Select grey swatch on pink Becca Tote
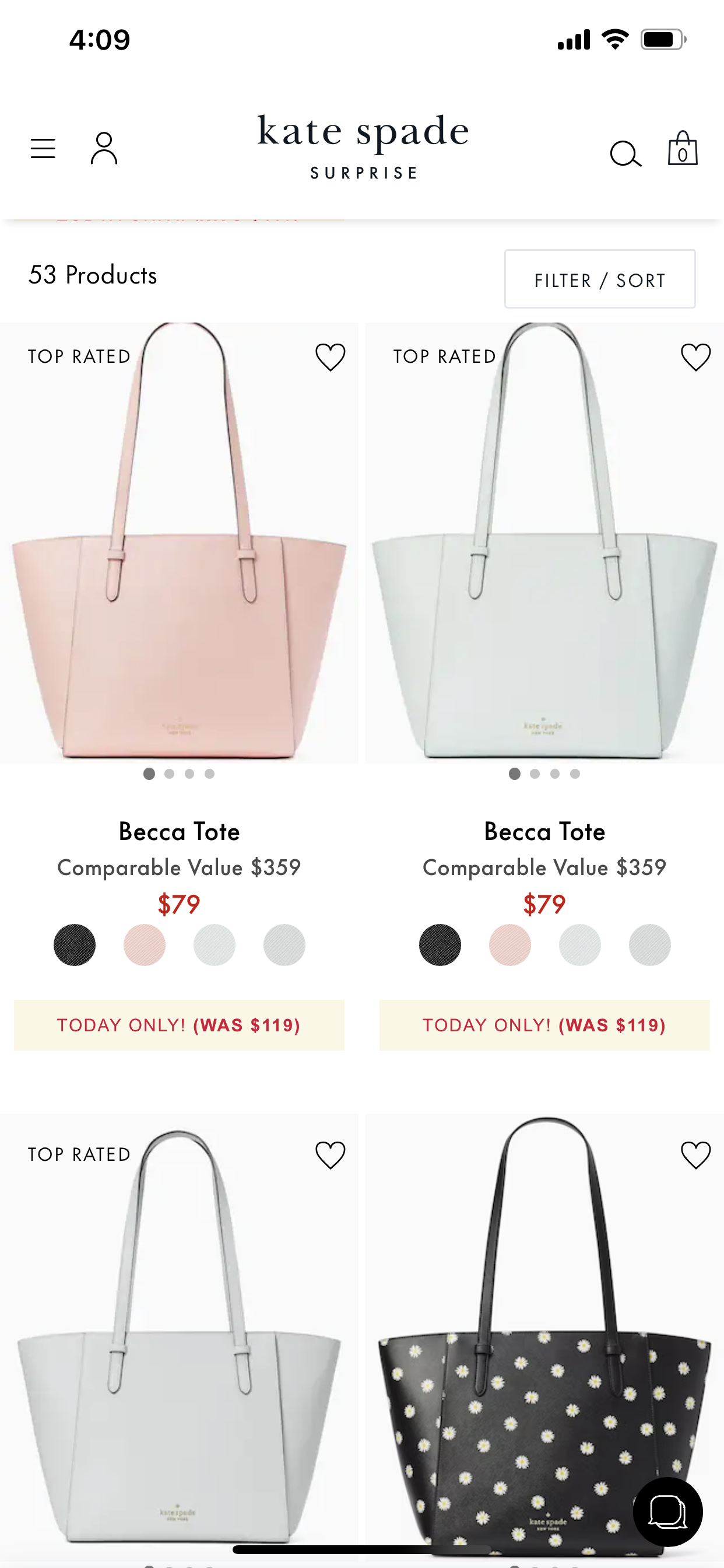Image resolution: width=724 pixels, height=1568 pixels. pos(284,944)
